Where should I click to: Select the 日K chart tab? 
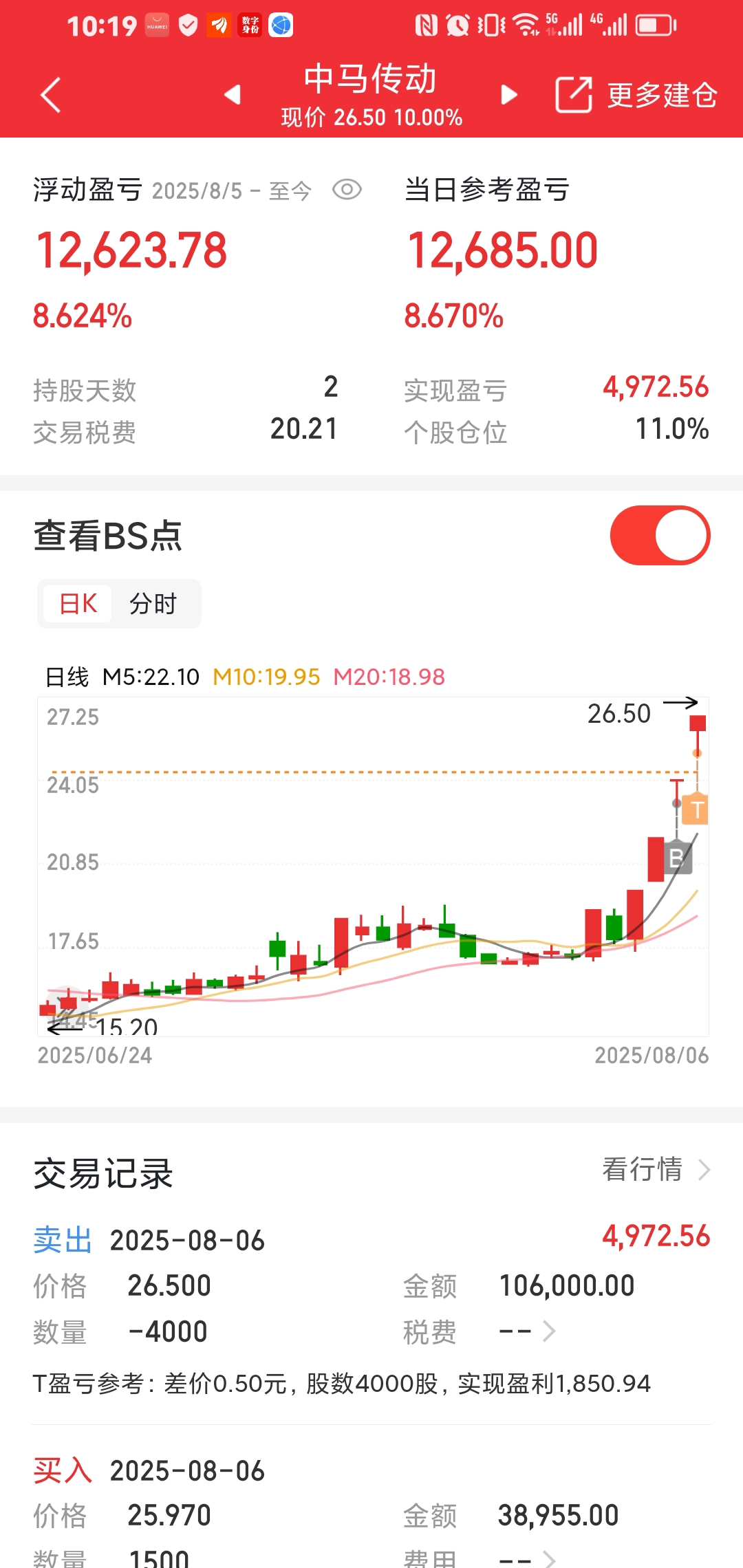click(x=77, y=603)
